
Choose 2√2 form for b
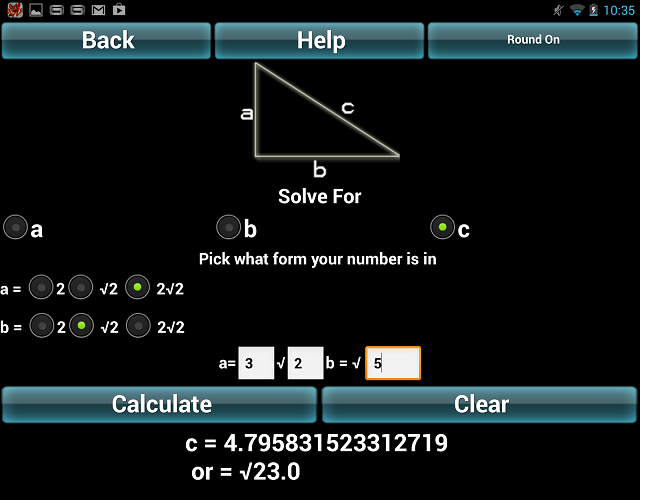(138, 325)
